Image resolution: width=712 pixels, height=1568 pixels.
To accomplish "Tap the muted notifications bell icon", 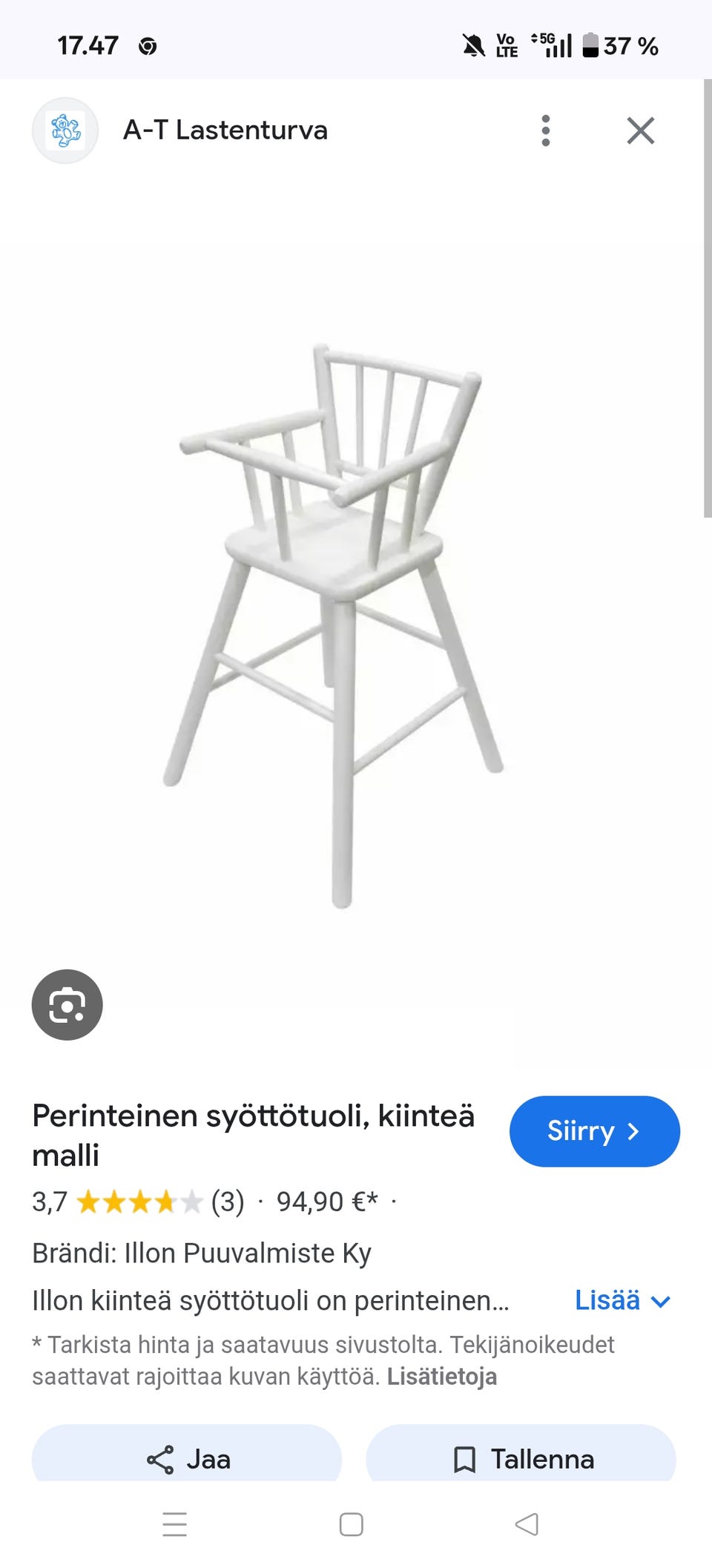I will 472,45.
